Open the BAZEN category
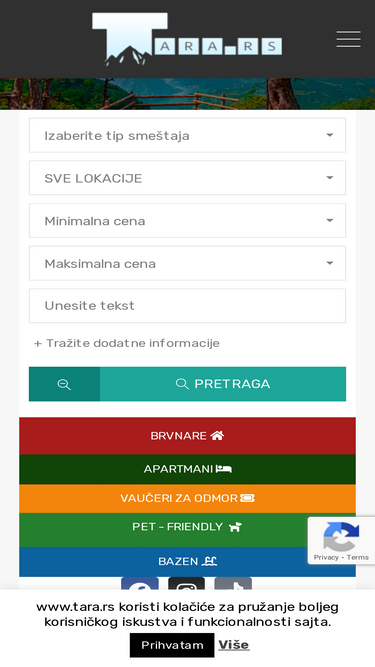This screenshot has width=375, height=667. tap(187, 562)
